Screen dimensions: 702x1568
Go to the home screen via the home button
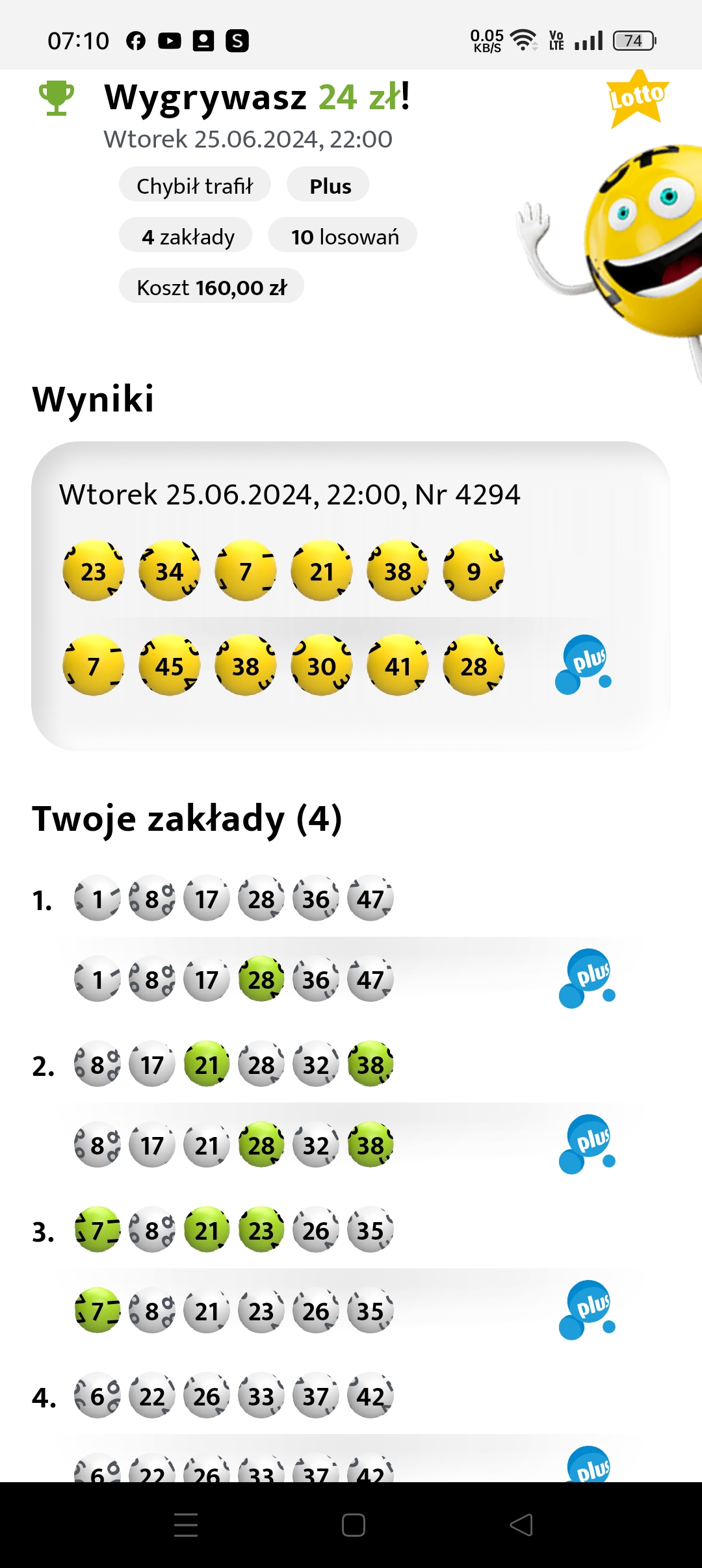tap(353, 1524)
